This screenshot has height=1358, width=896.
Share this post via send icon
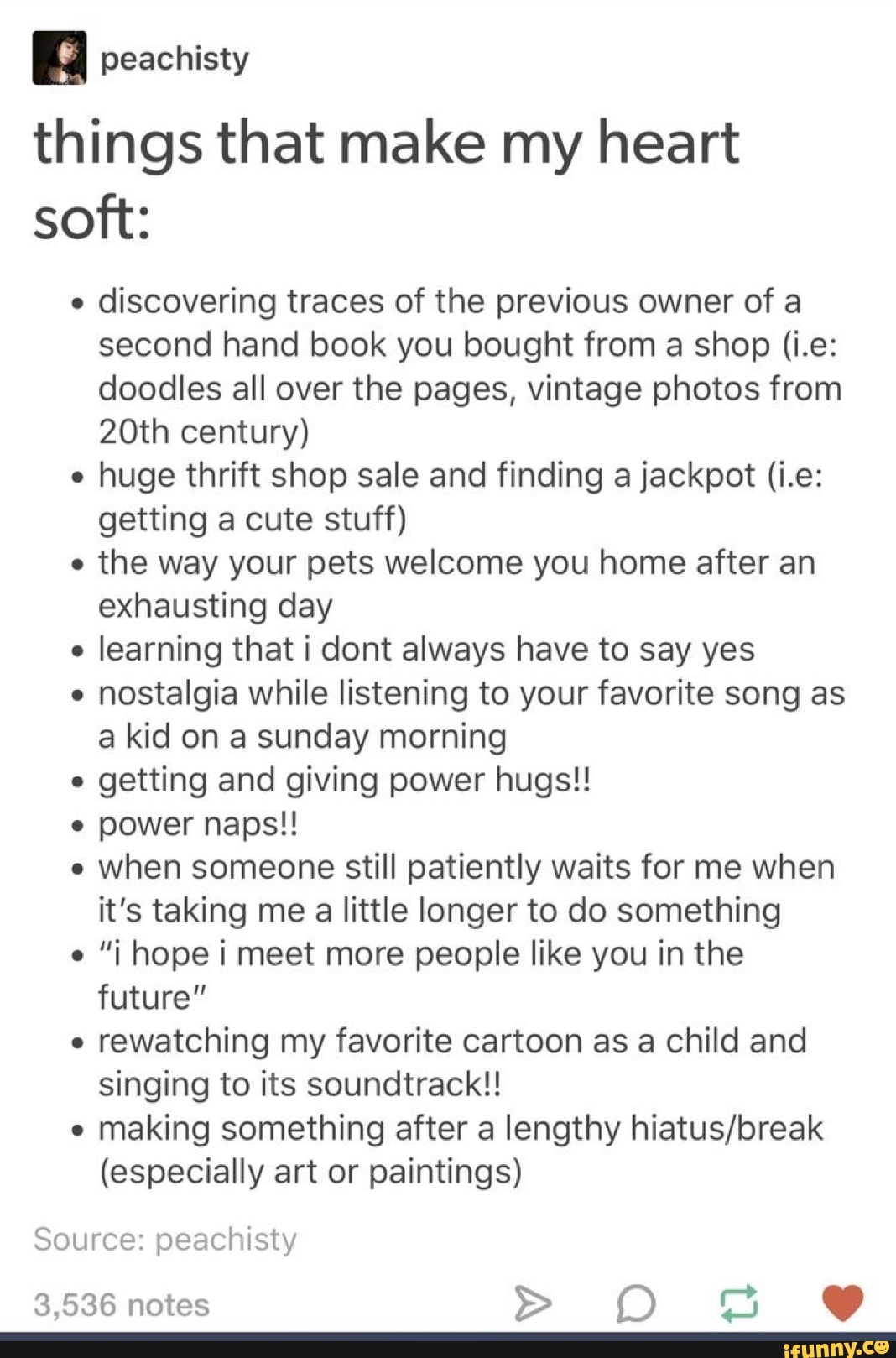coord(533,1303)
